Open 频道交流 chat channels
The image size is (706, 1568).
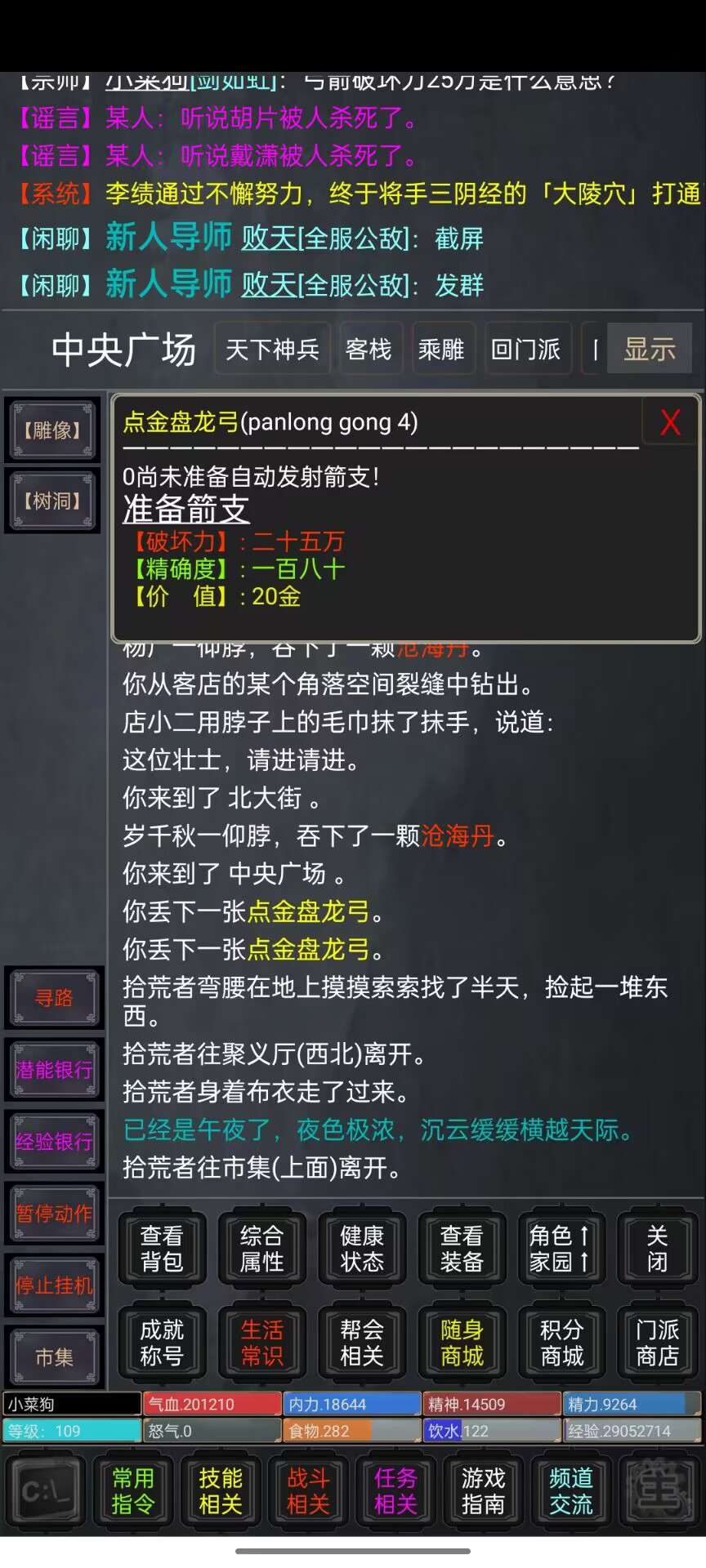point(570,1490)
